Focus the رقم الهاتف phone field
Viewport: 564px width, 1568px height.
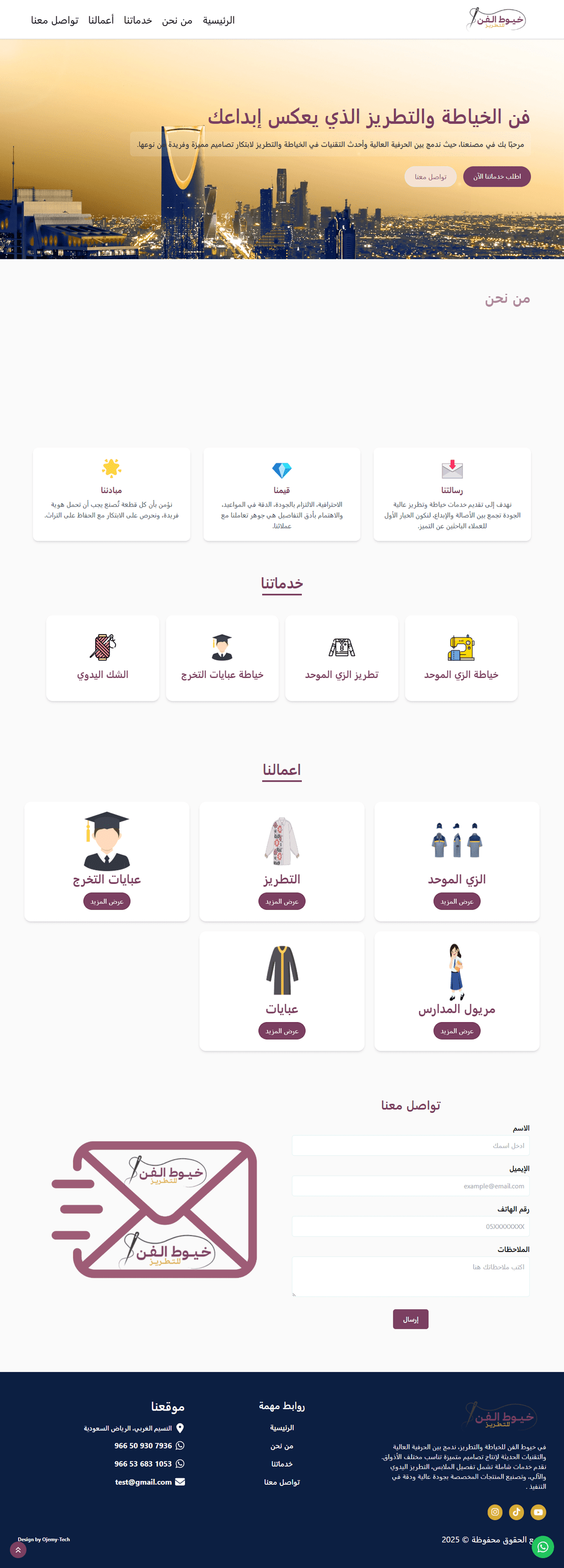[x=410, y=1227]
